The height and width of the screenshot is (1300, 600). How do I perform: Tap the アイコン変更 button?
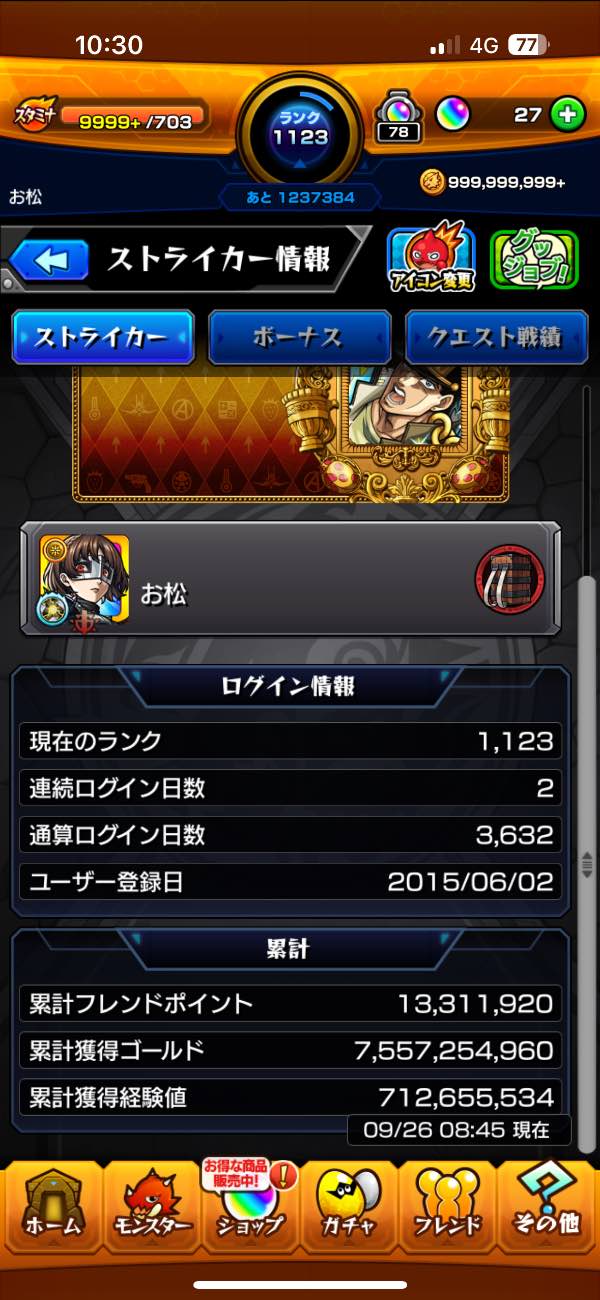[x=431, y=260]
